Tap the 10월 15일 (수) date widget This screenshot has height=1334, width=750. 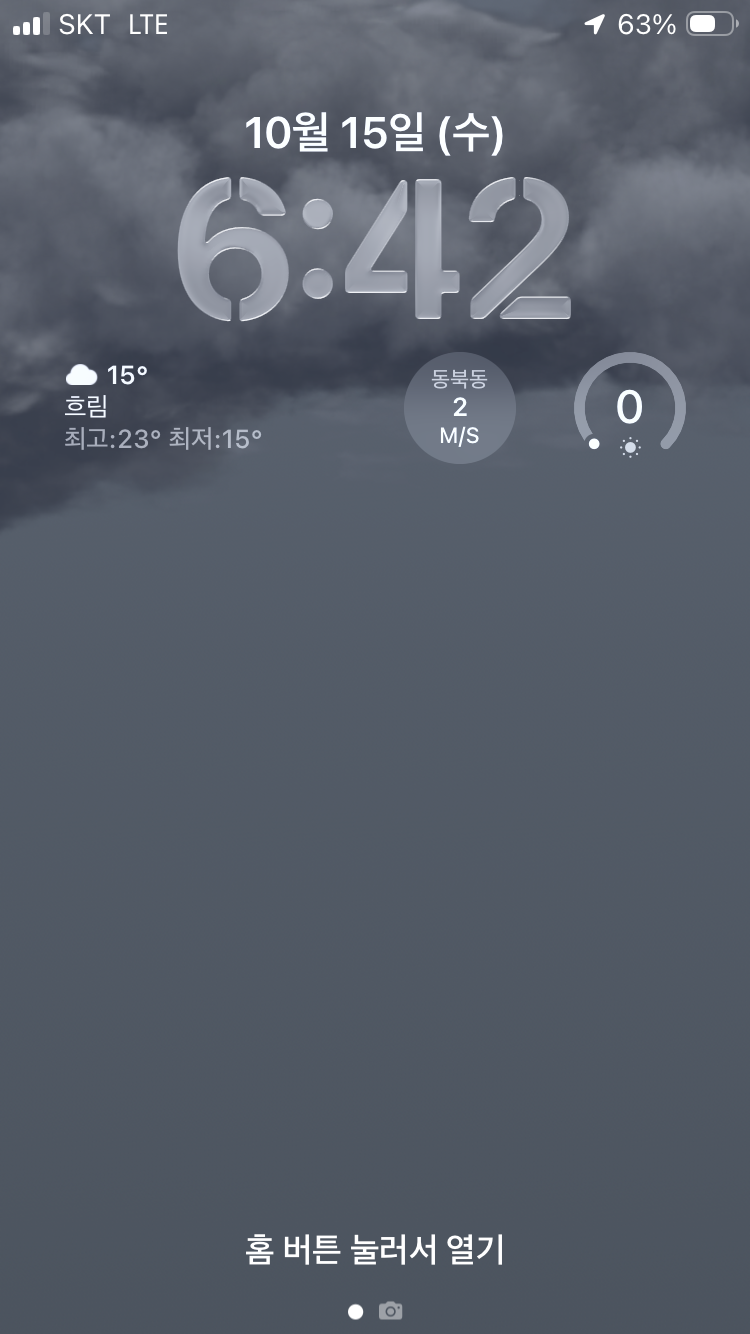tap(374, 133)
